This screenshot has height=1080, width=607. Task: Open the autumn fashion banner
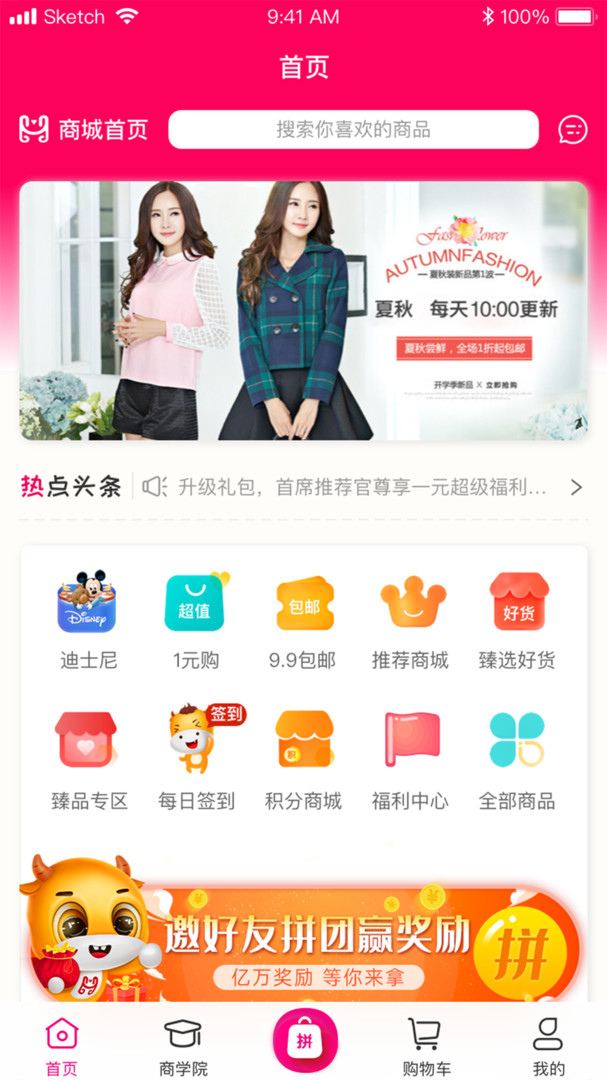click(x=303, y=311)
